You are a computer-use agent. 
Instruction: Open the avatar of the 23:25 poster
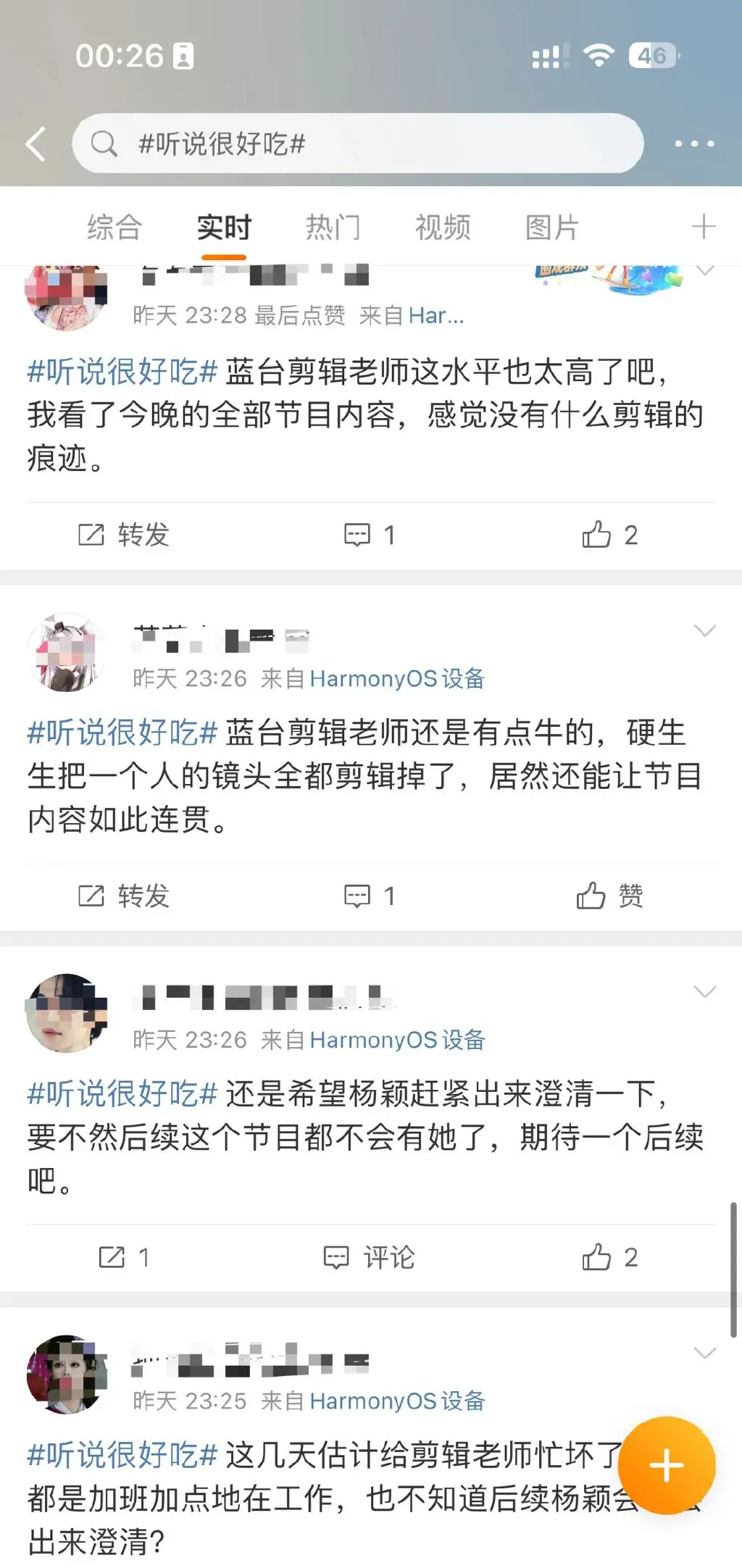point(67,1375)
